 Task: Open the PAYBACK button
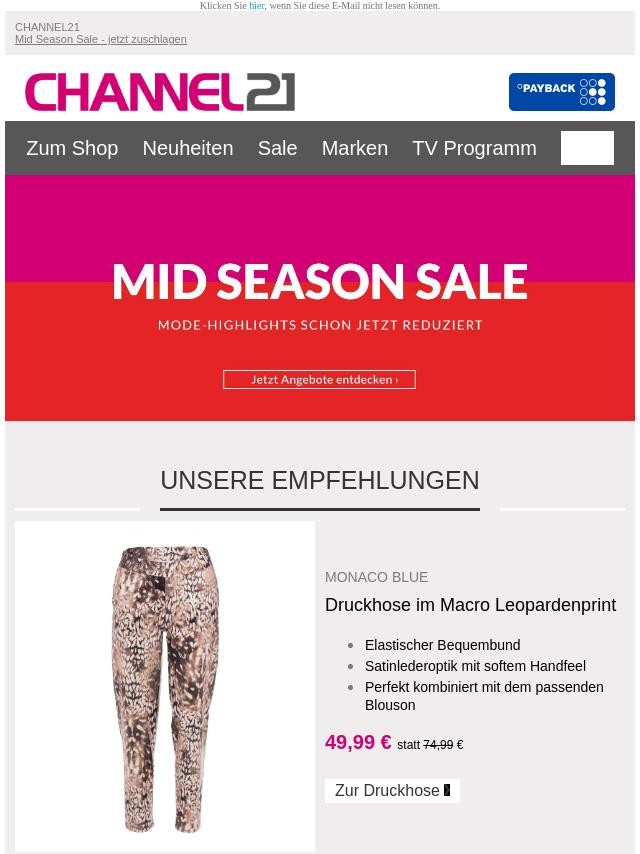click(561, 92)
